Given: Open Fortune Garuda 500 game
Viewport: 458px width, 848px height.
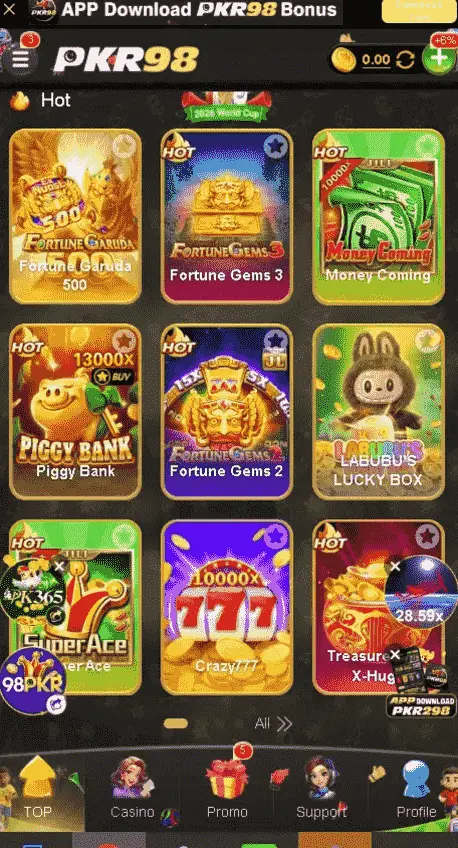Looking at the screenshot, I should click(x=75, y=216).
